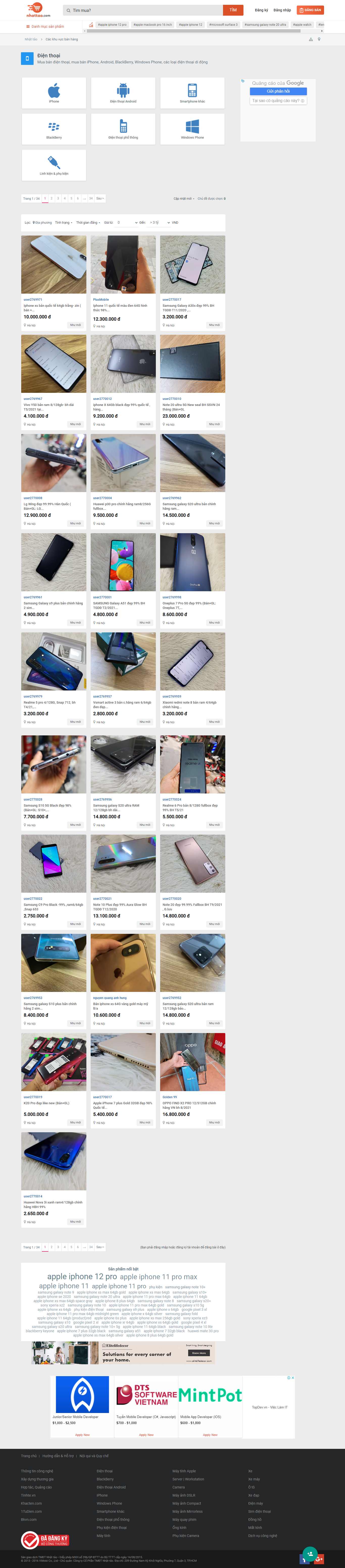Tap the ĐĂNG BÁN post-listing button
Viewport: 345px width, 1568px height.
310,10
